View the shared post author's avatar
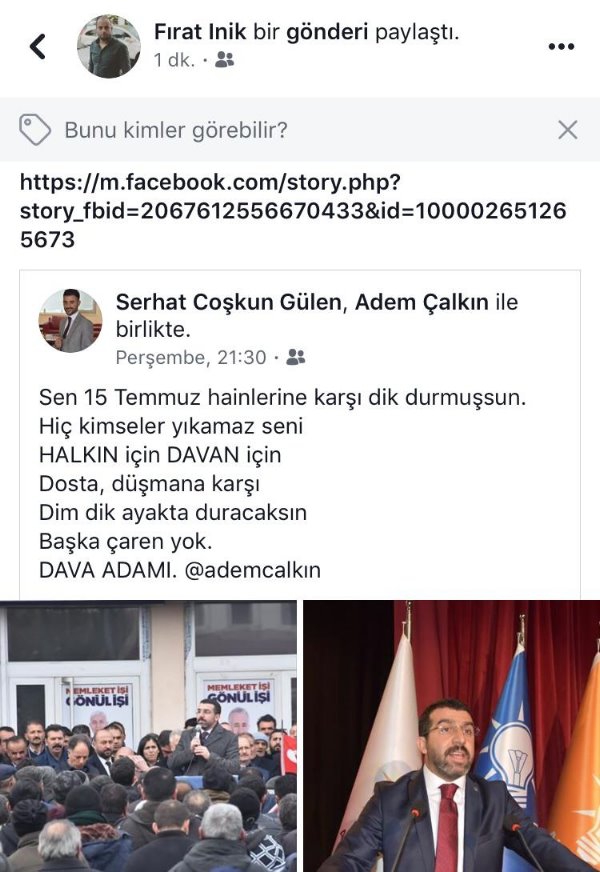 (x=70, y=320)
